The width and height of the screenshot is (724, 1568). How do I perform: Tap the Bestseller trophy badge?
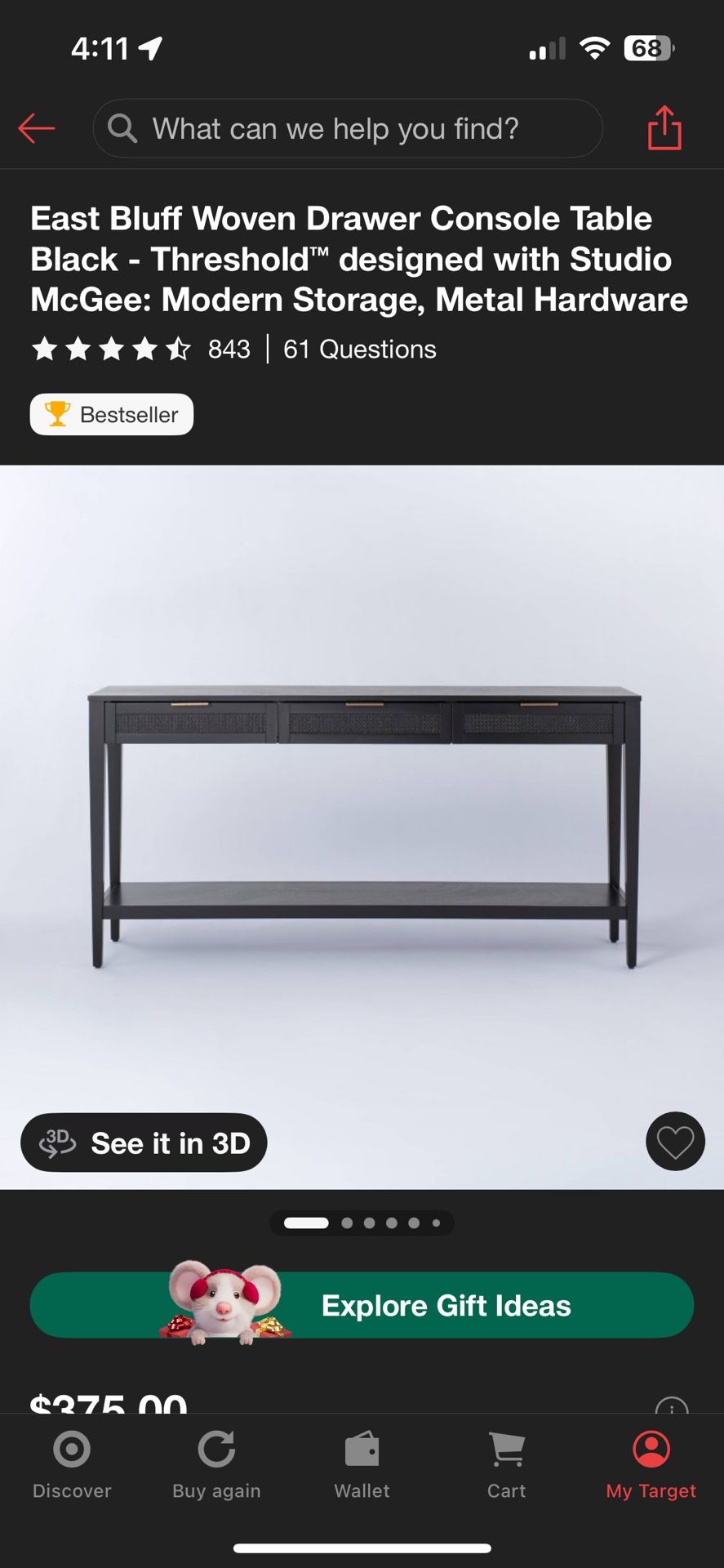tap(111, 414)
